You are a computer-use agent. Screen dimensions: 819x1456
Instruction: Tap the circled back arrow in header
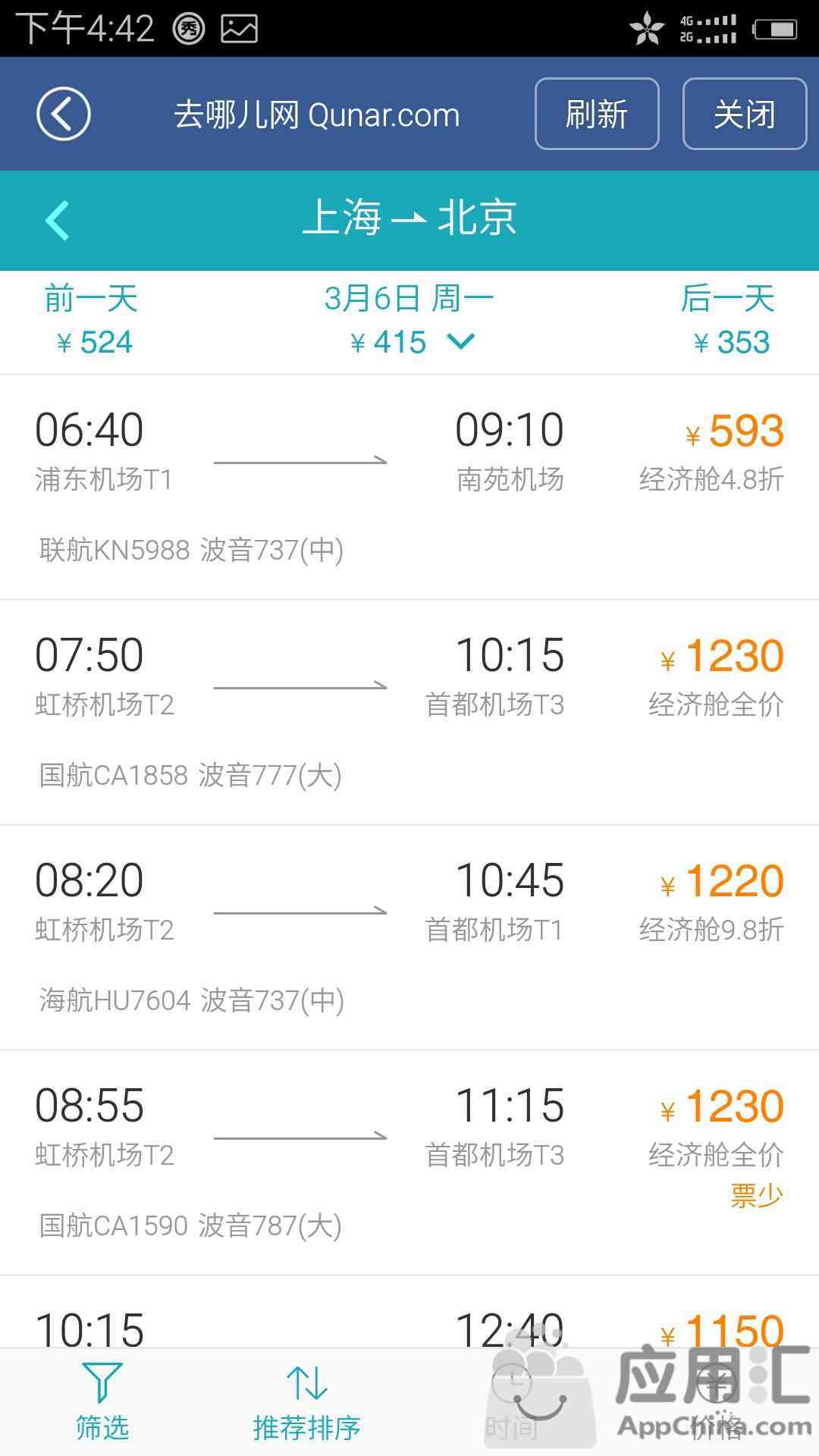[64, 114]
